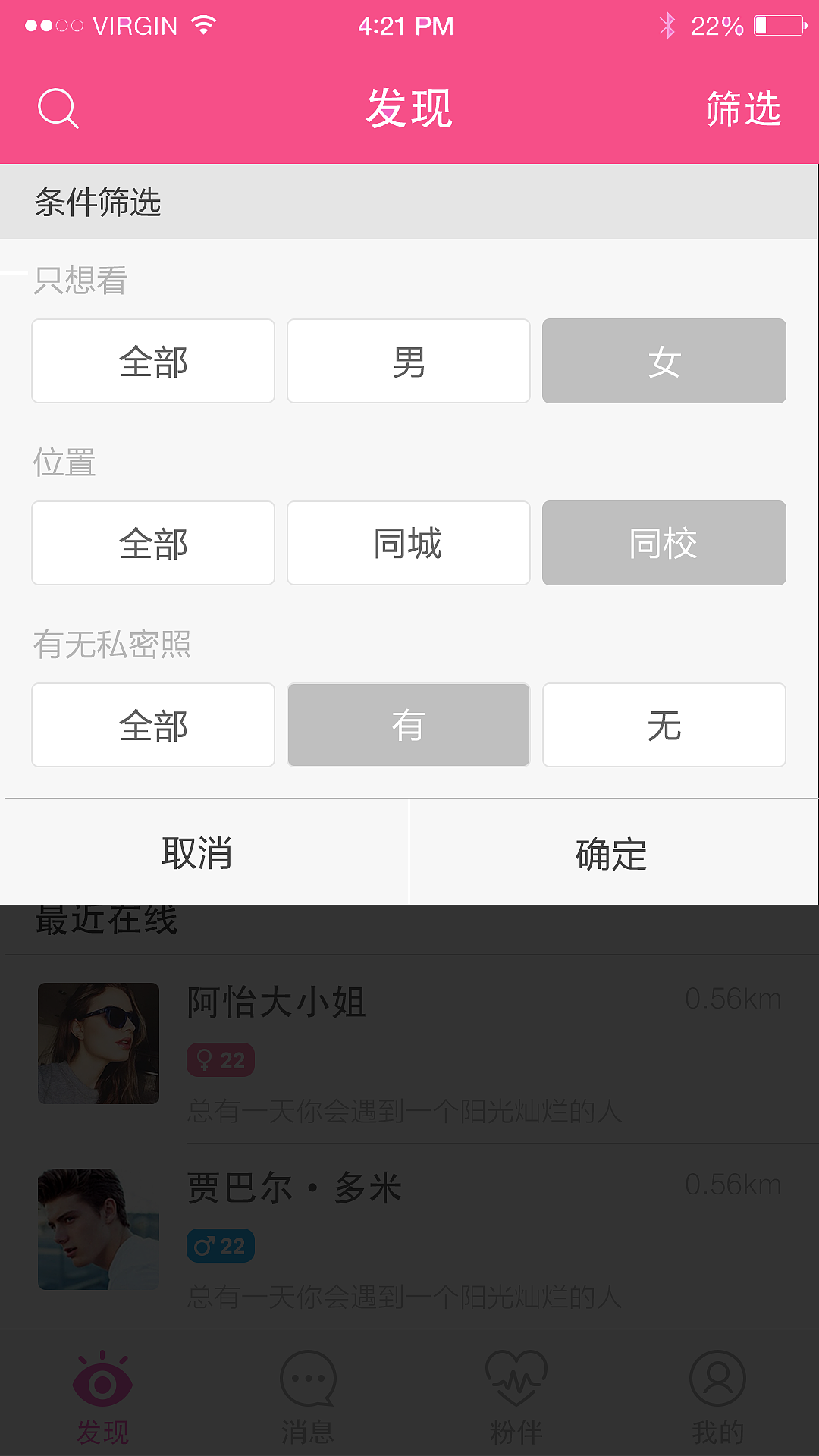Open 阿怡大小姐 profile thumbnail
The height and width of the screenshot is (1456, 819).
[x=99, y=1043]
